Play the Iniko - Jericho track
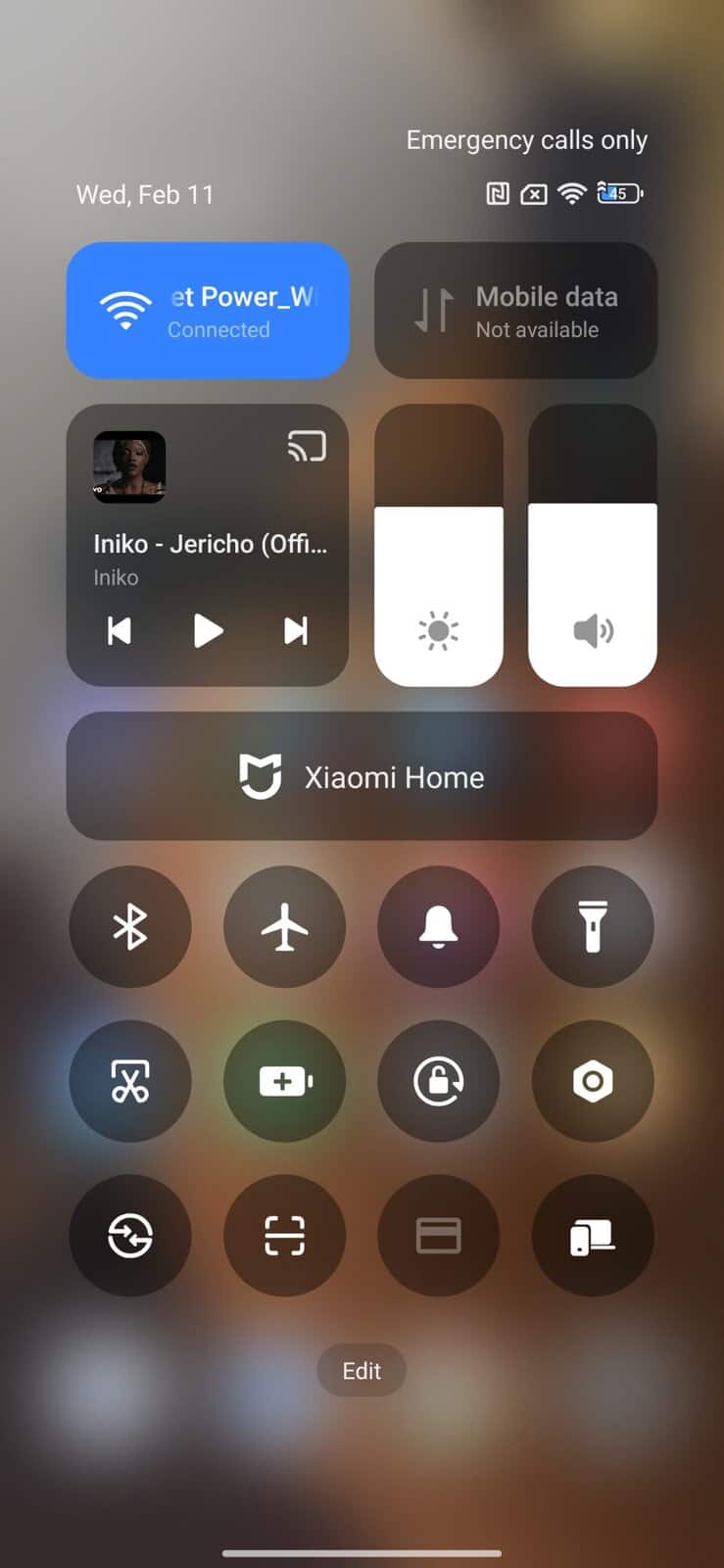The height and width of the screenshot is (1568, 724). pos(208,630)
